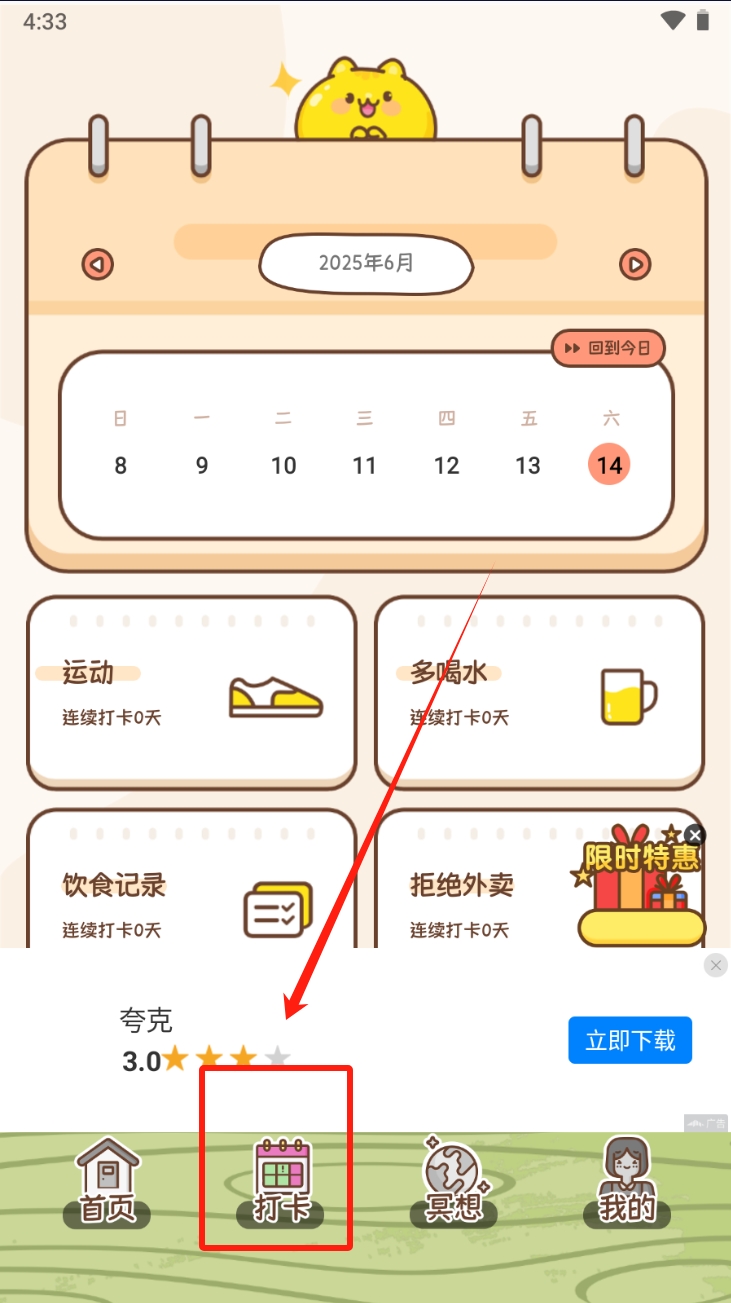This screenshot has height=1303, width=731.
Task: Open the 多喝水 check-in card
Action: [x=539, y=692]
